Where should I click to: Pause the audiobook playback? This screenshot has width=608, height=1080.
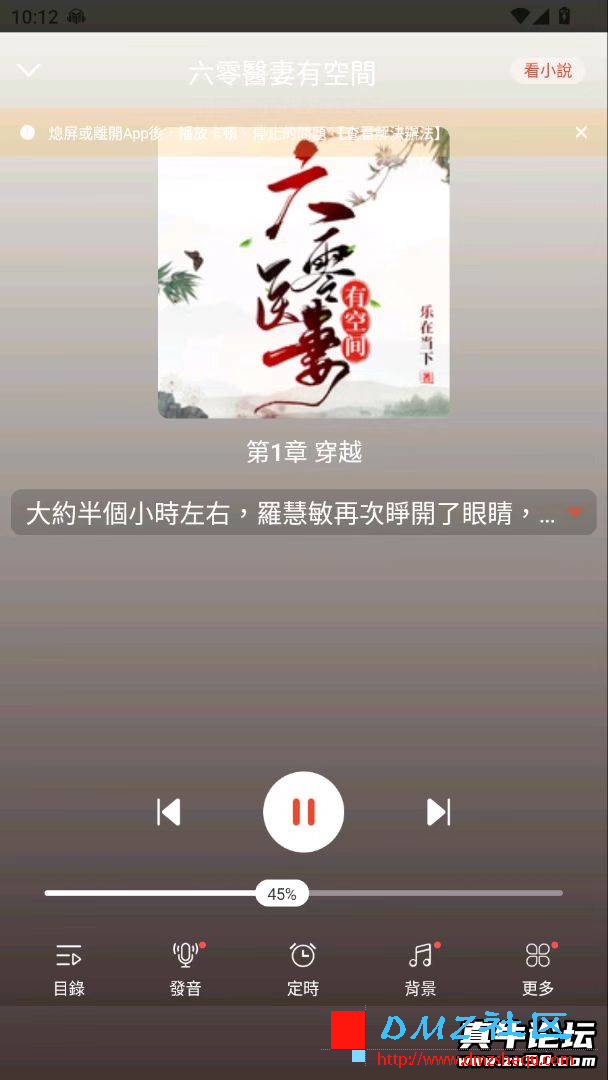(x=303, y=812)
